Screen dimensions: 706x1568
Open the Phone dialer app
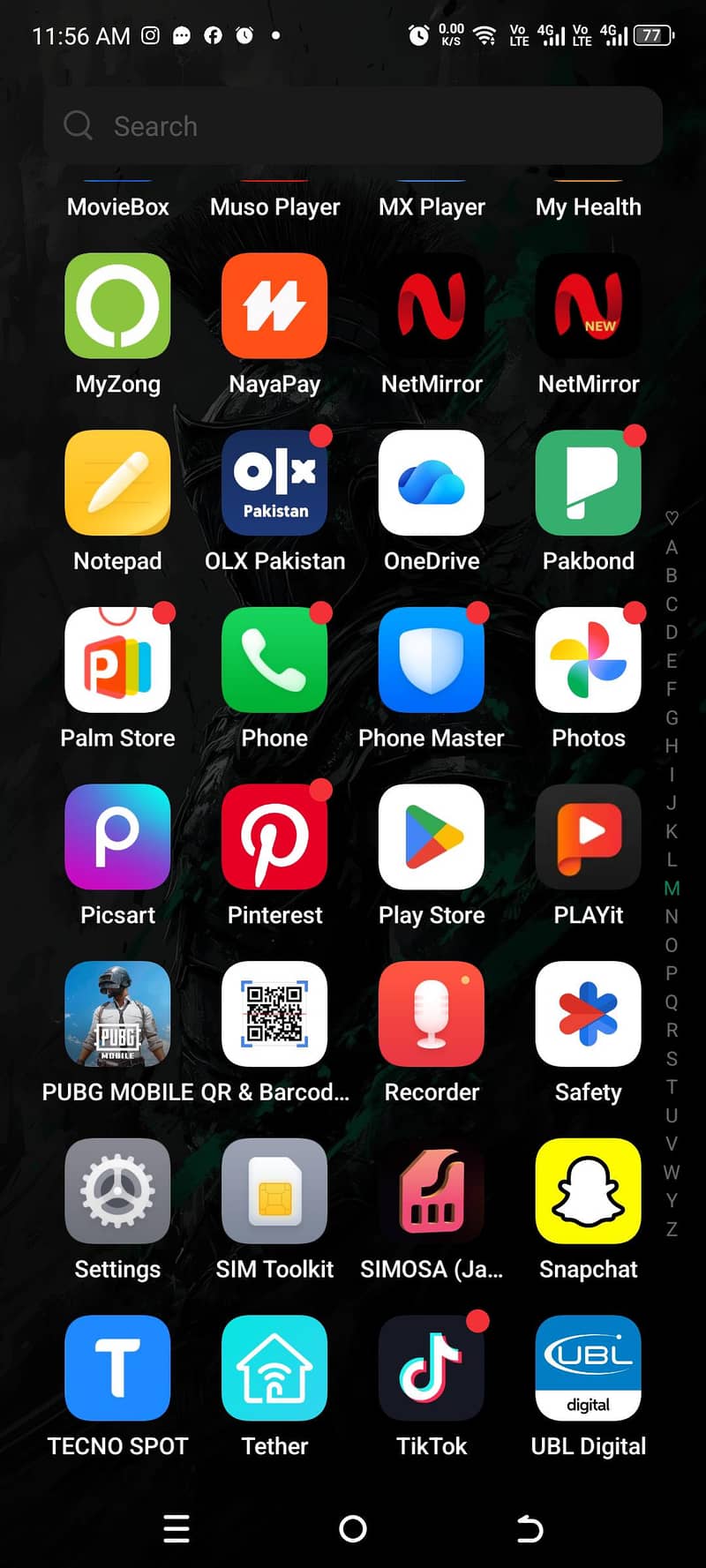(274, 660)
